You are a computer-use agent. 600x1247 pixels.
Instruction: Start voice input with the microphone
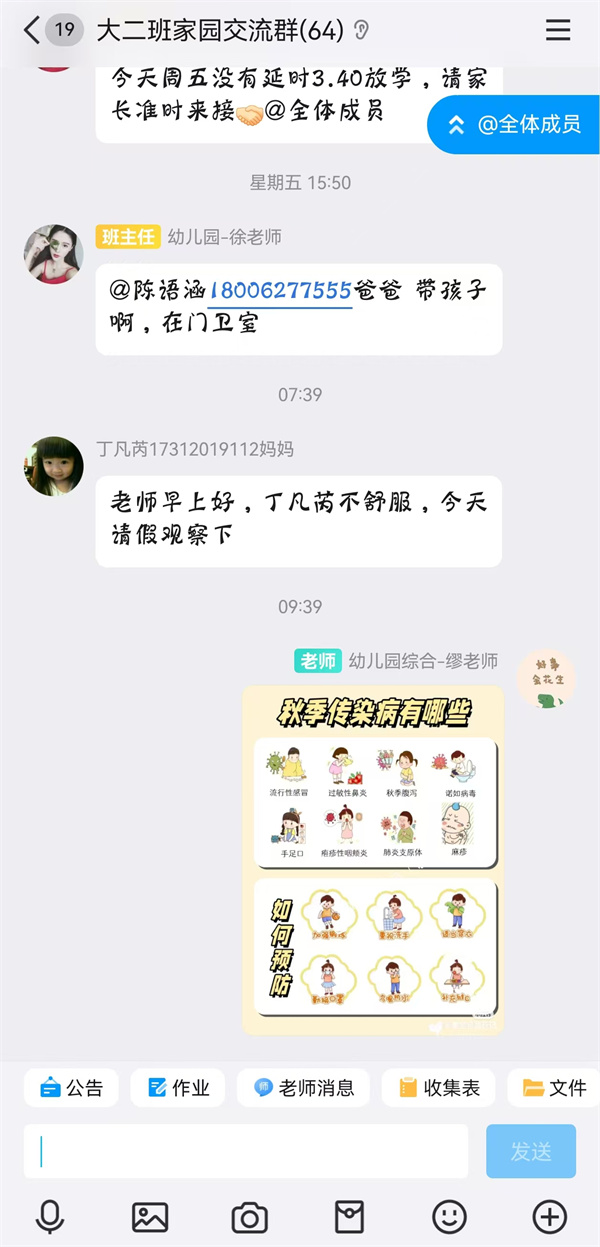pyautogui.click(x=50, y=1217)
